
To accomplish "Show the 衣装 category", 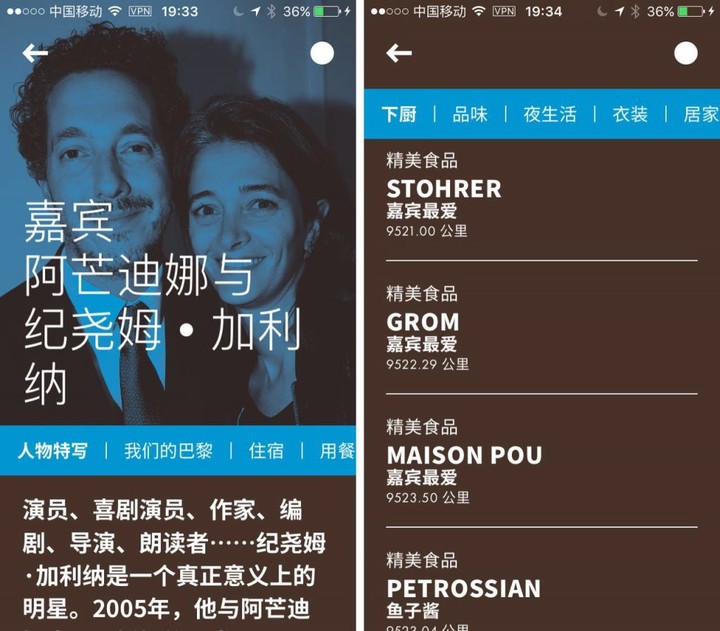I will click(630, 114).
